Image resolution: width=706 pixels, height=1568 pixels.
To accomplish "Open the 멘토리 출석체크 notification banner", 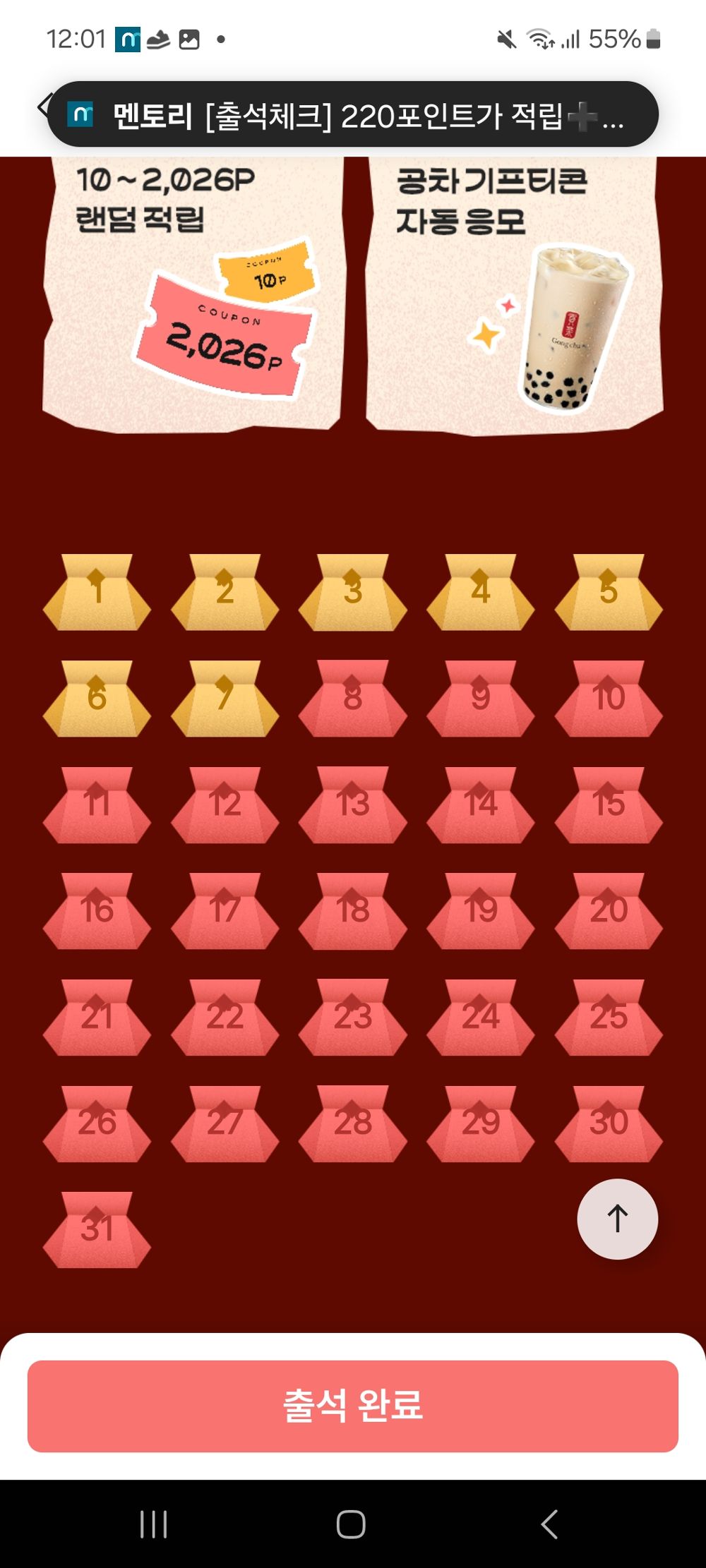I will pyautogui.click(x=353, y=114).
